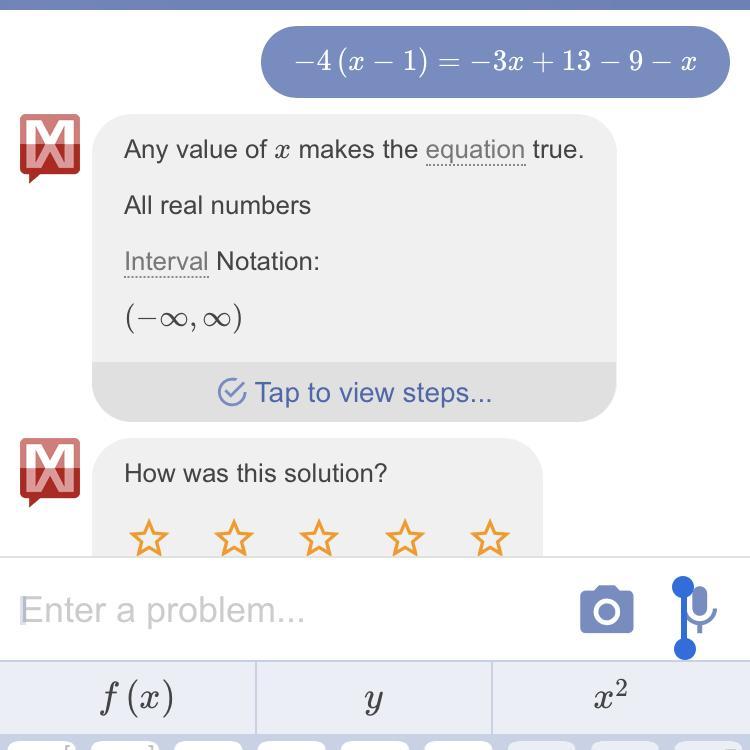Open the camera to scan a problem
The image size is (750, 750).
tap(606, 611)
